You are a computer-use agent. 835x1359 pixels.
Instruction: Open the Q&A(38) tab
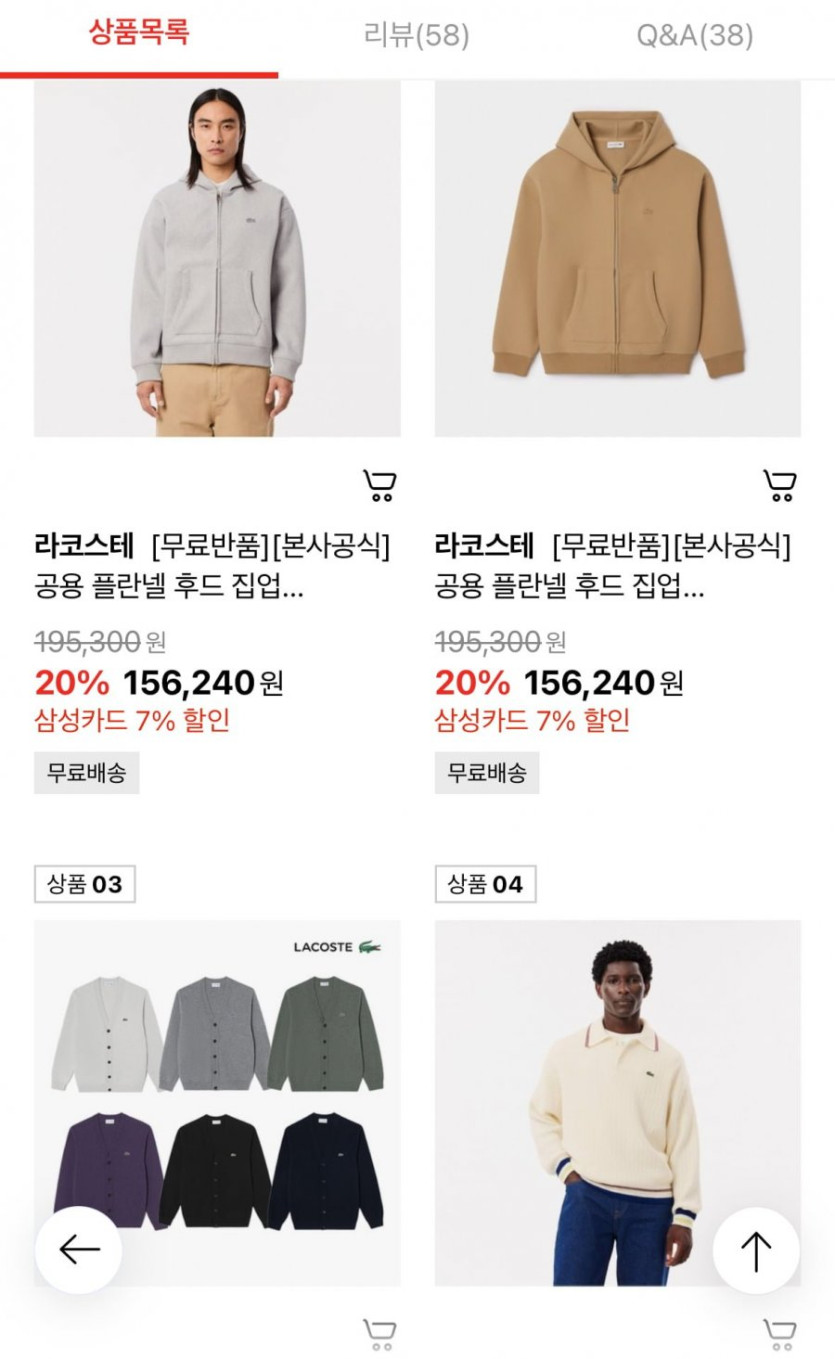[x=695, y=36]
